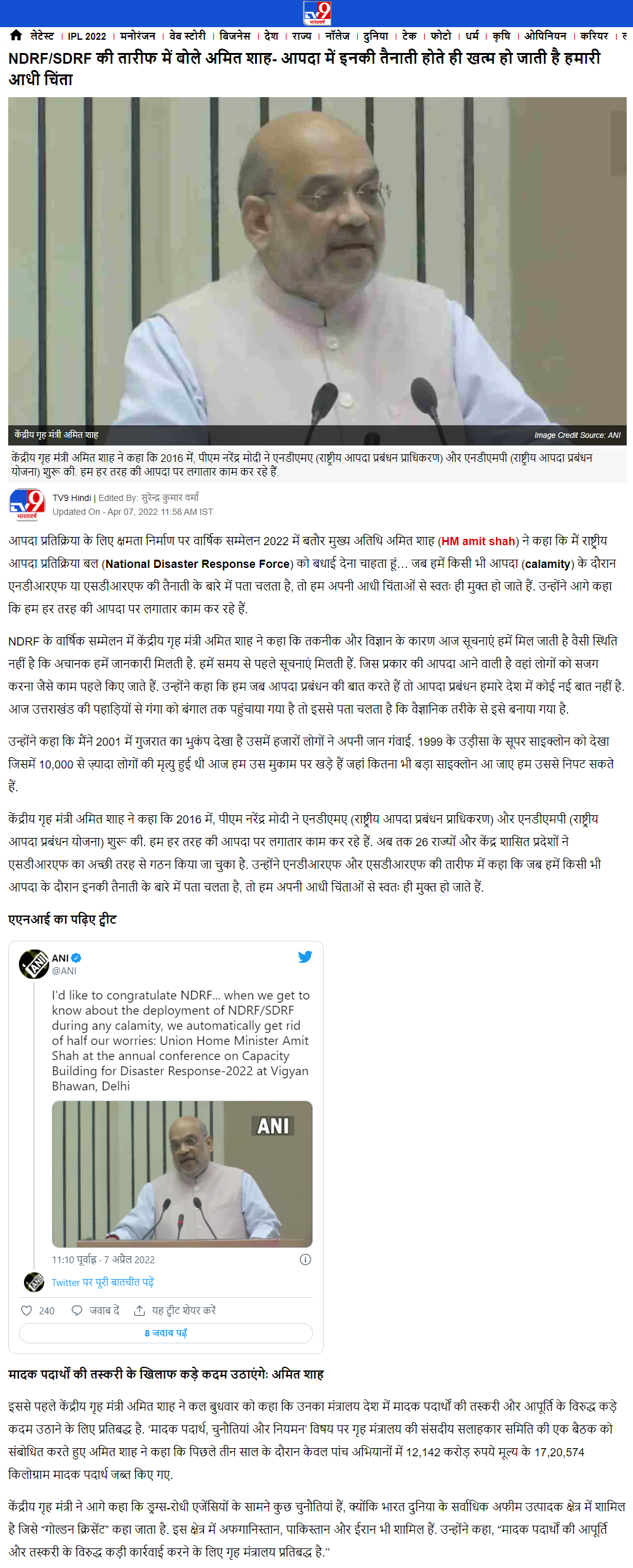Image resolution: width=633 pixels, height=1568 pixels.
Task: Open the दुनिया news section
Action: coord(376,36)
